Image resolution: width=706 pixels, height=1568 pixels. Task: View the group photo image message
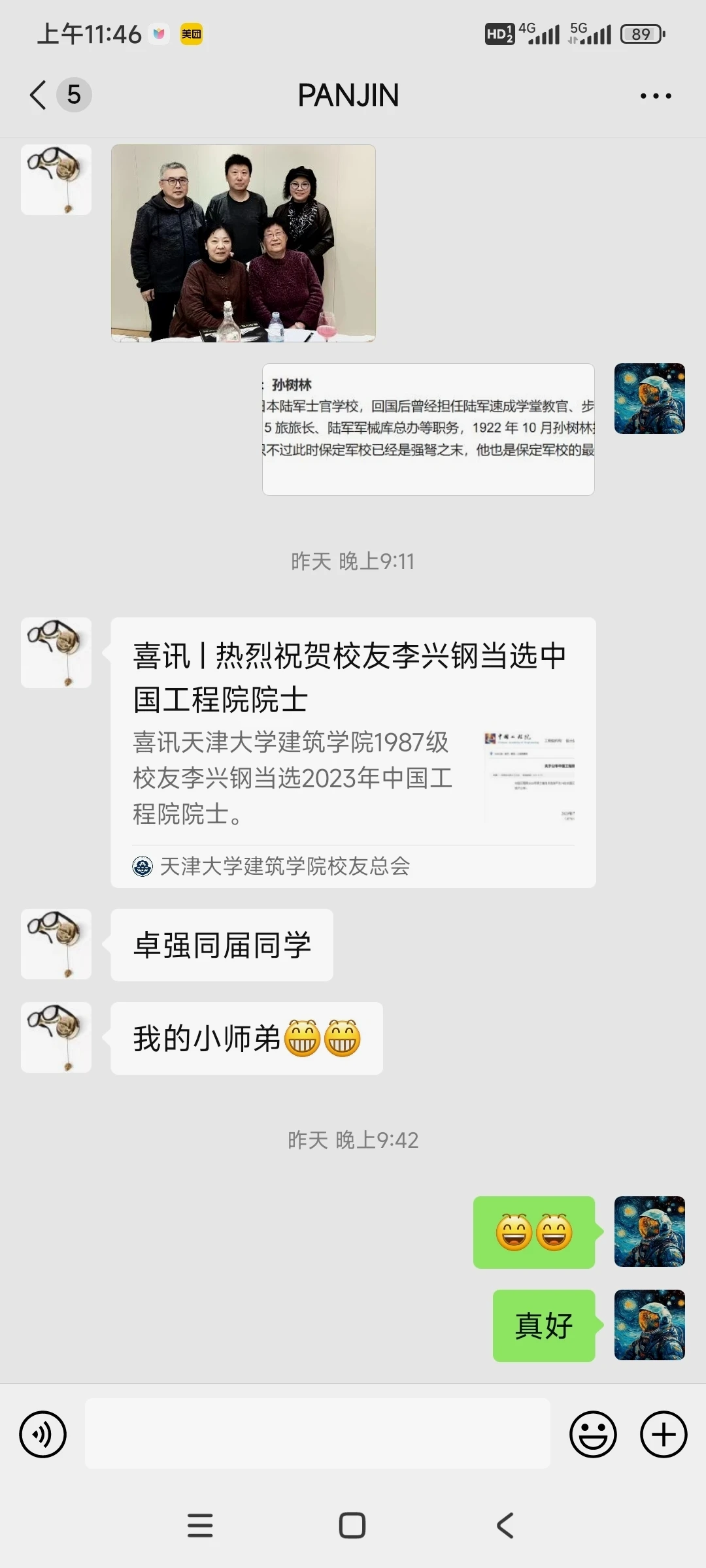243,243
